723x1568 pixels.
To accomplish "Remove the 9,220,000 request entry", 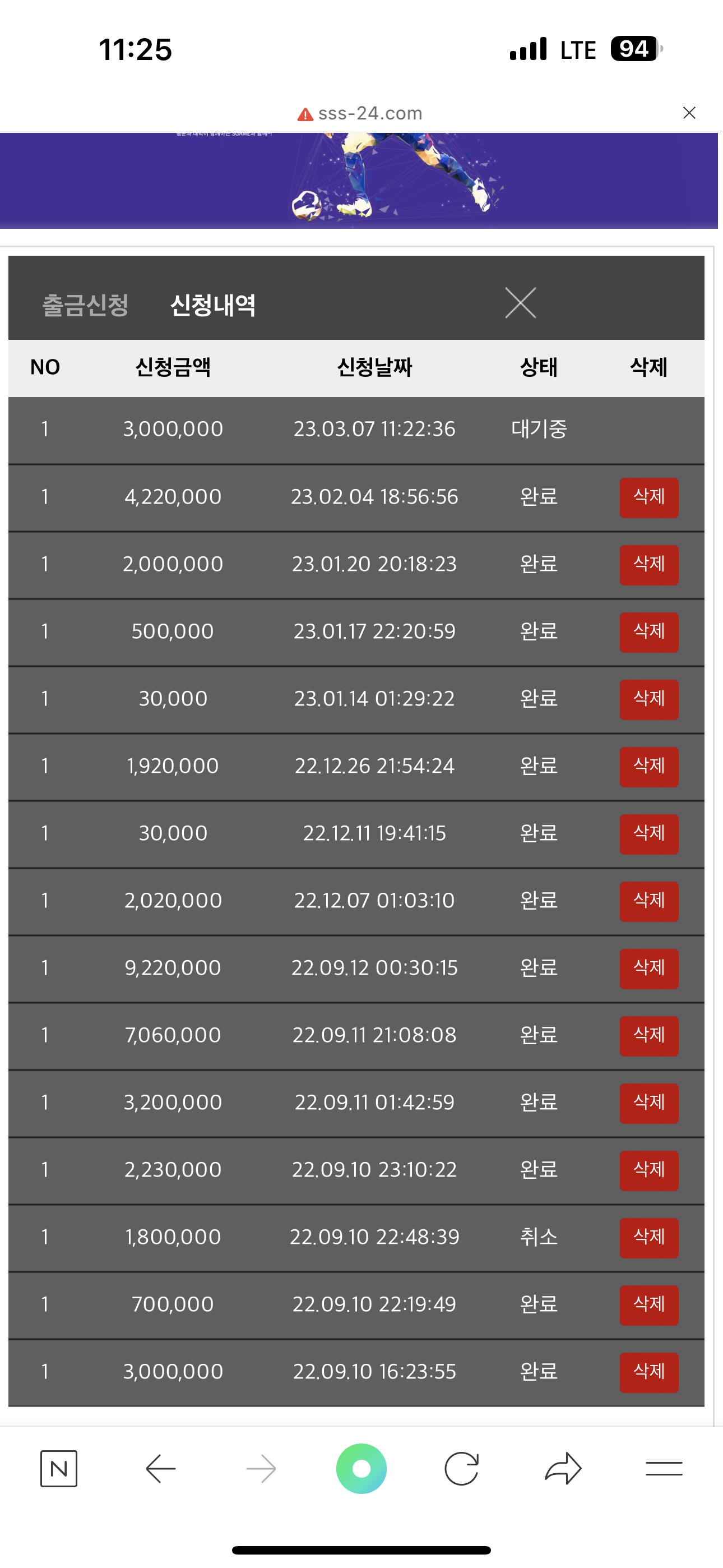I will (649, 969).
